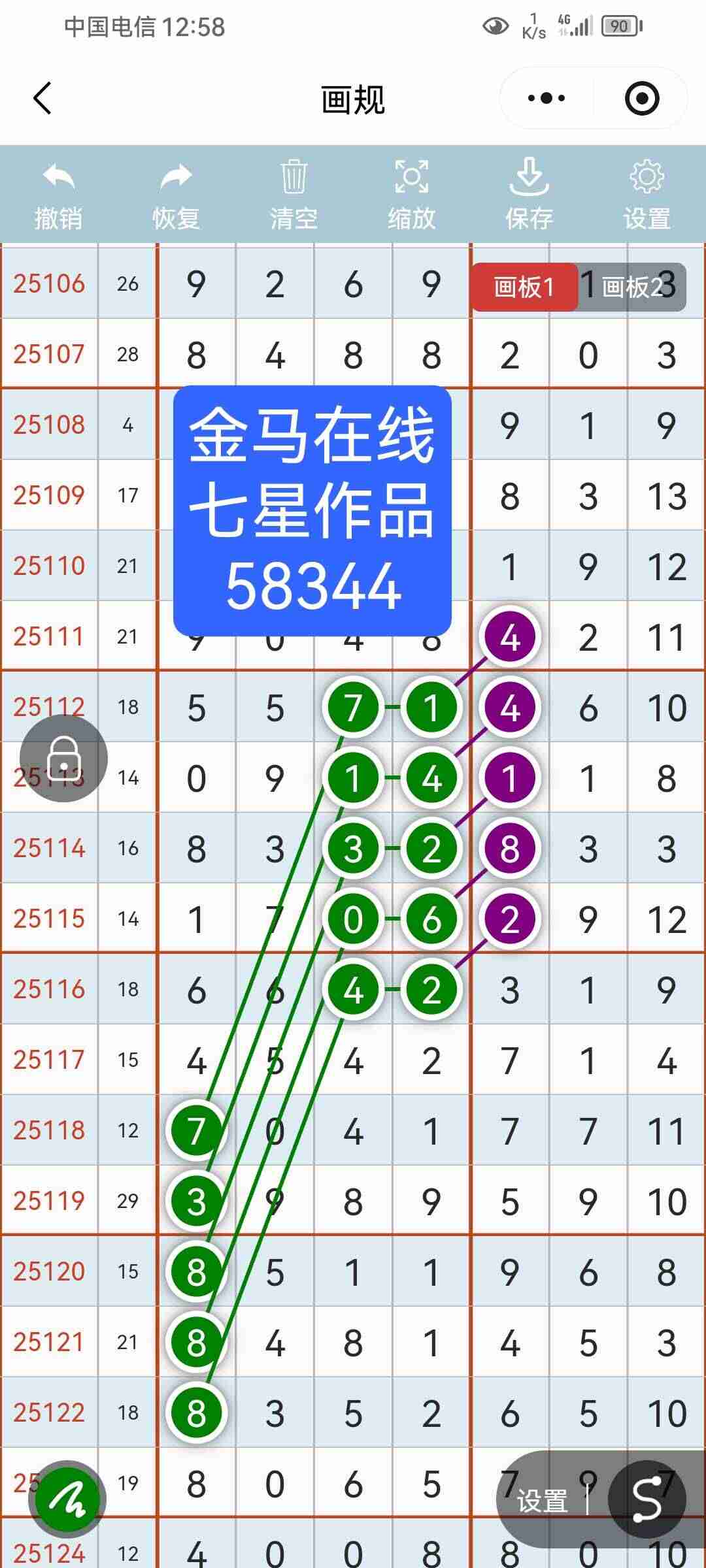
Task: Click period number 25112
Action: pyautogui.click(x=49, y=706)
